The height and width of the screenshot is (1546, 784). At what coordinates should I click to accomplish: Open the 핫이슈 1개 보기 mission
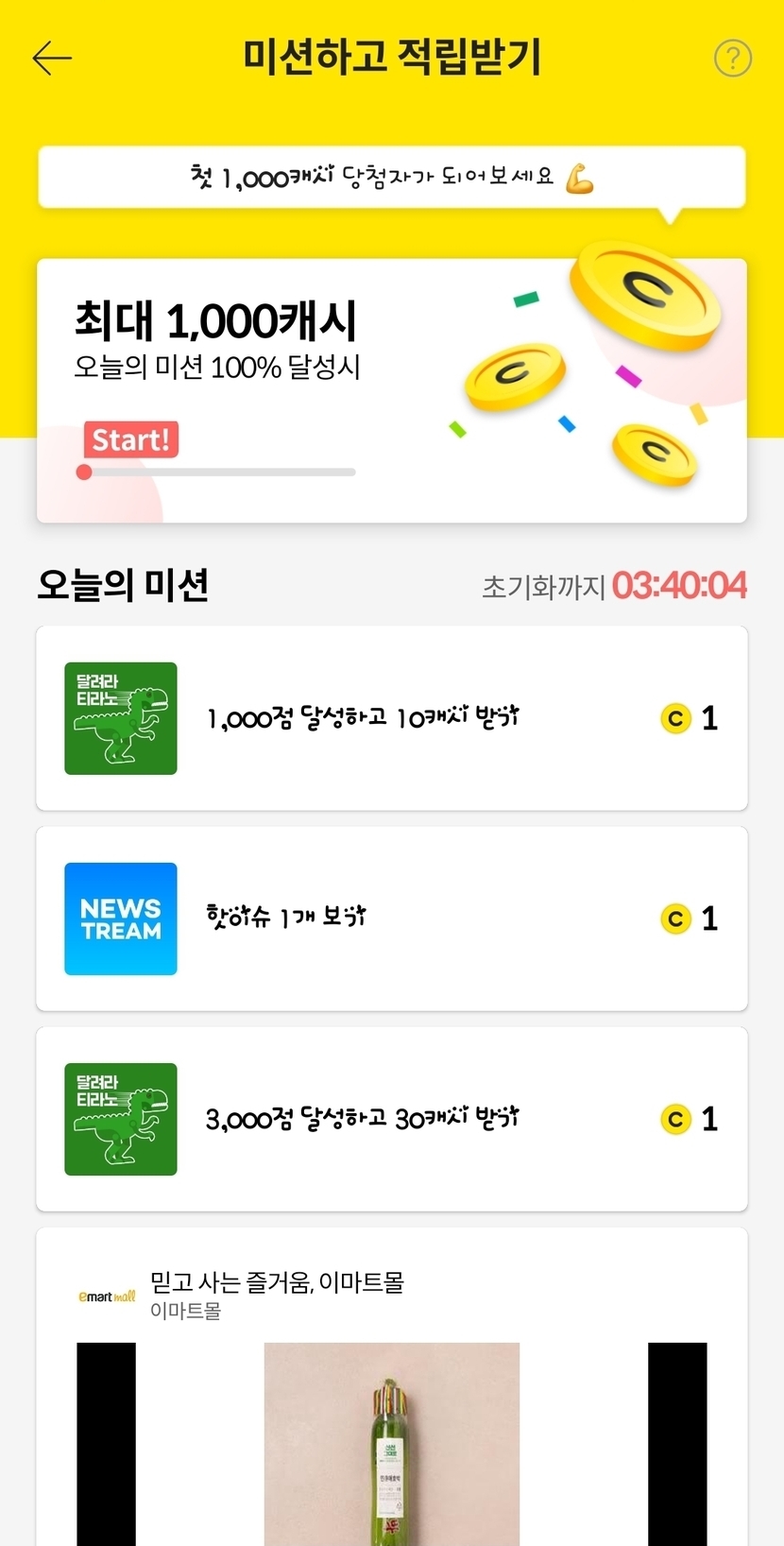pos(391,919)
